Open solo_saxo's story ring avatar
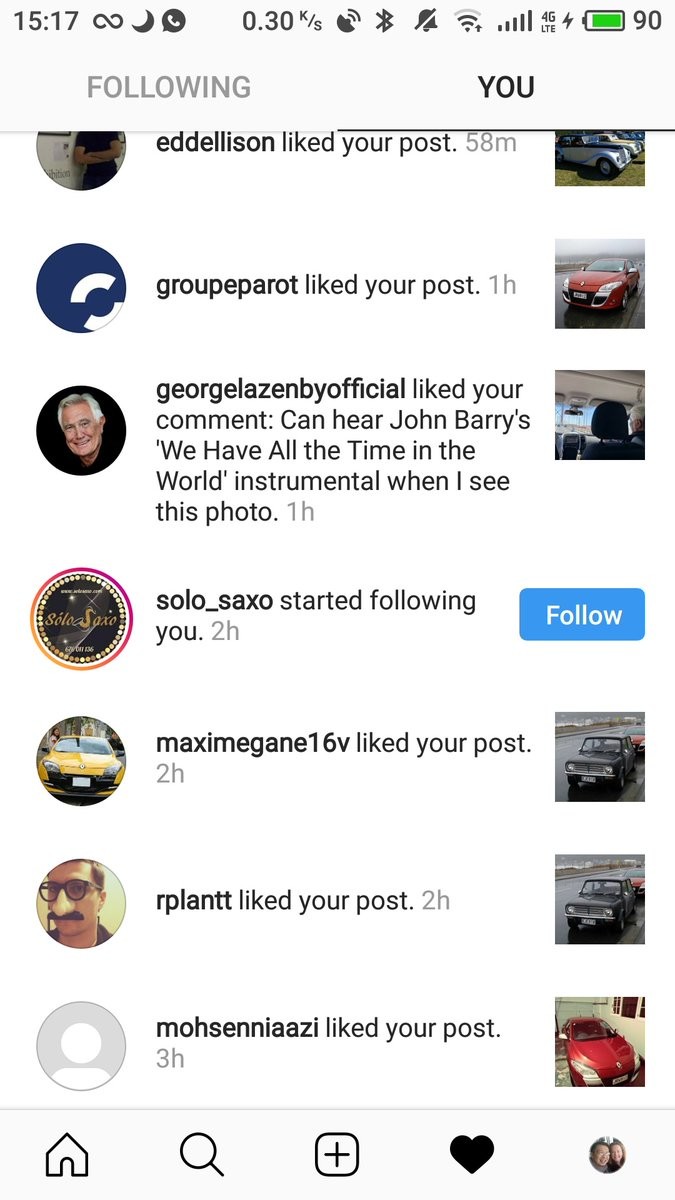 click(81, 618)
